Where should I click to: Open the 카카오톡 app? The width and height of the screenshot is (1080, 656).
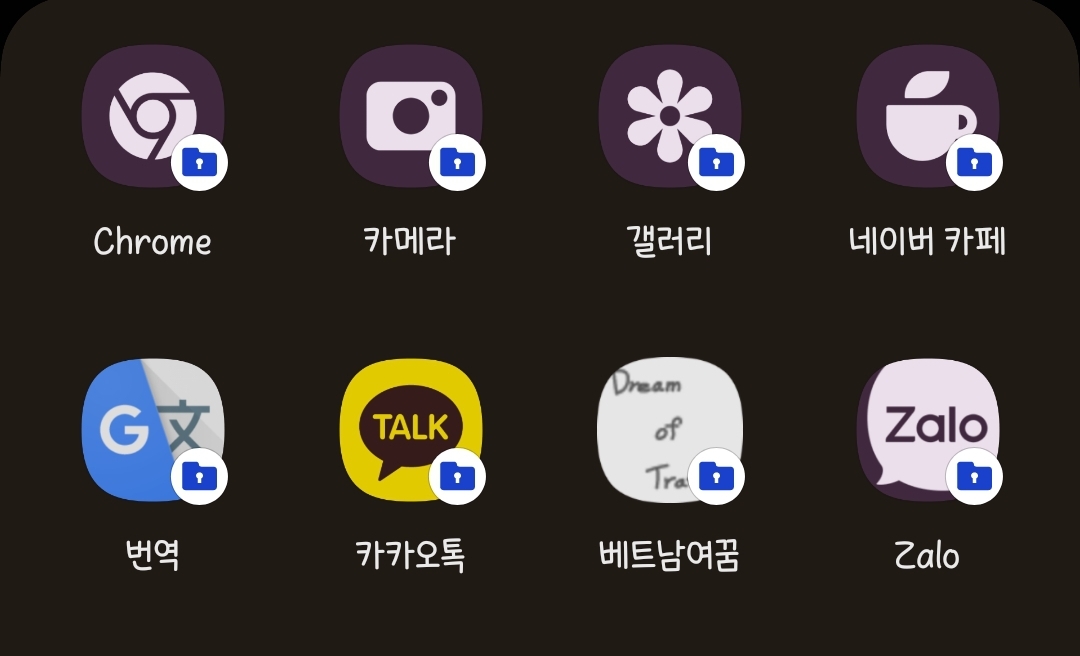point(410,430)
